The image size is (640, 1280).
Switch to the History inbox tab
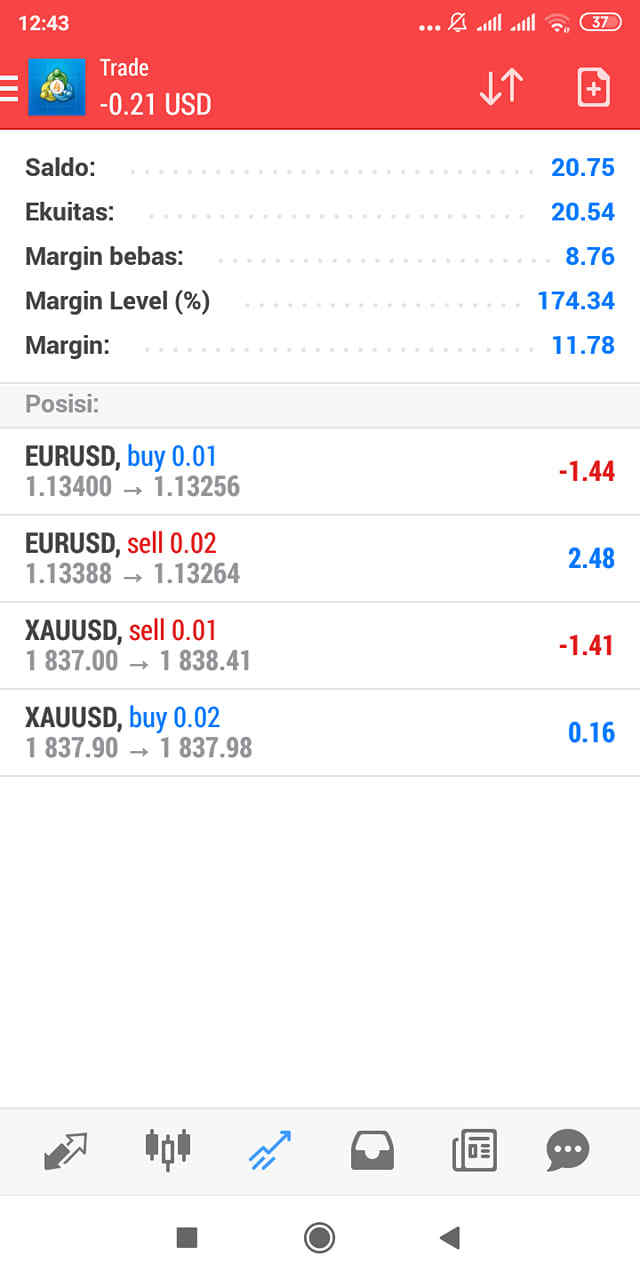click(x=372, y=1151)
